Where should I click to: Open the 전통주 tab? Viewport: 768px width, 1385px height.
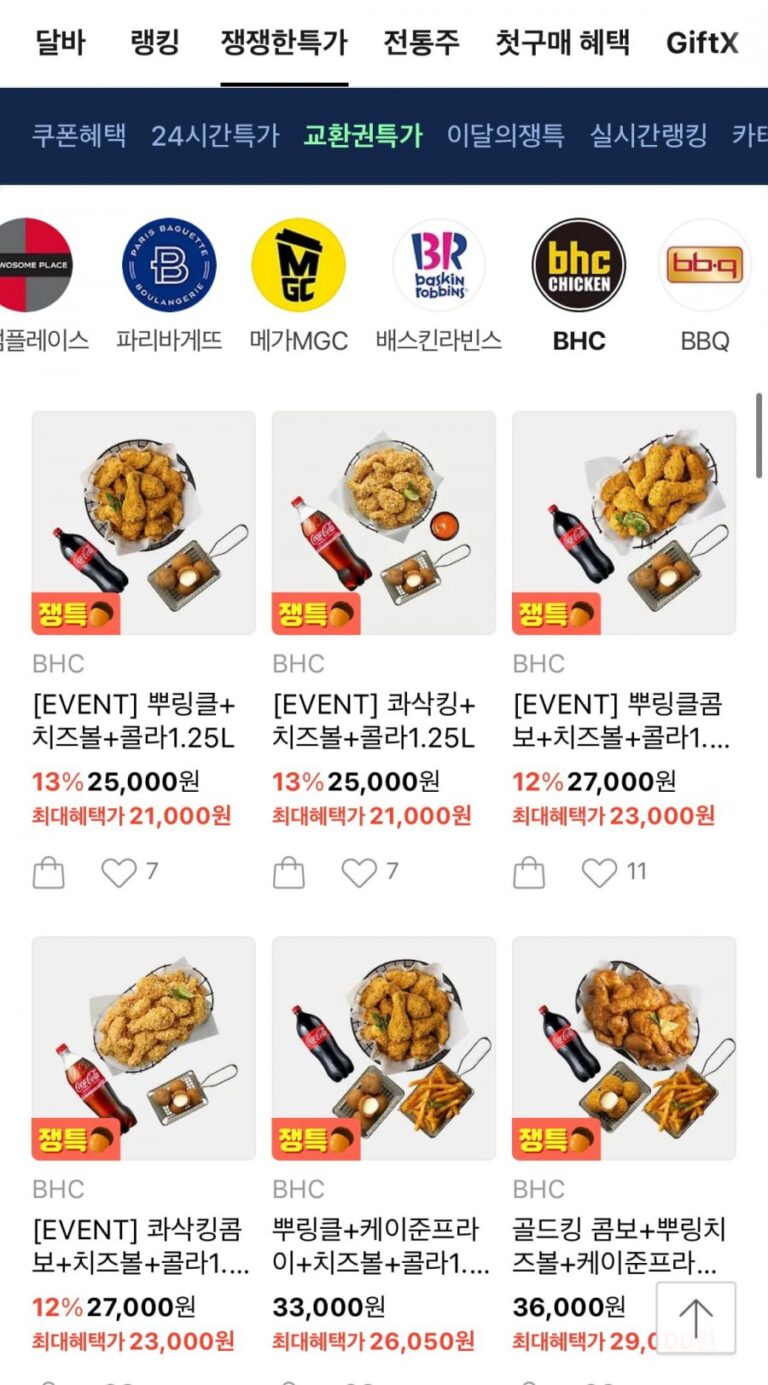point(421,43)
